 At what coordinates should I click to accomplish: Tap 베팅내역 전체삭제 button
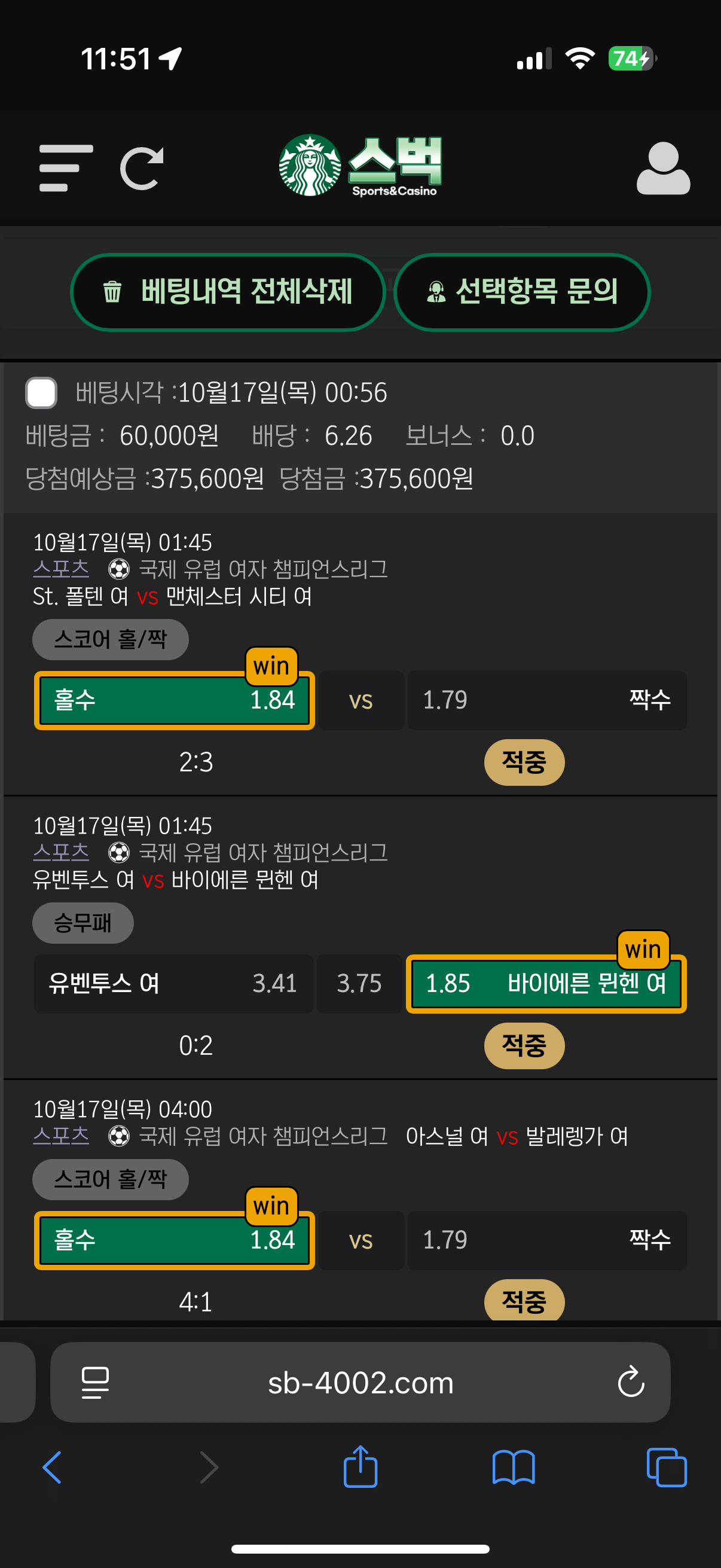coord(228,292)
